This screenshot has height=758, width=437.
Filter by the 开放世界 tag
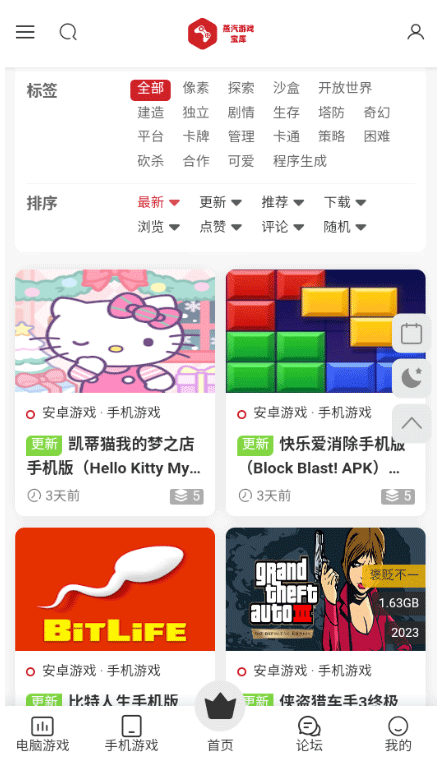coord(345,88)
